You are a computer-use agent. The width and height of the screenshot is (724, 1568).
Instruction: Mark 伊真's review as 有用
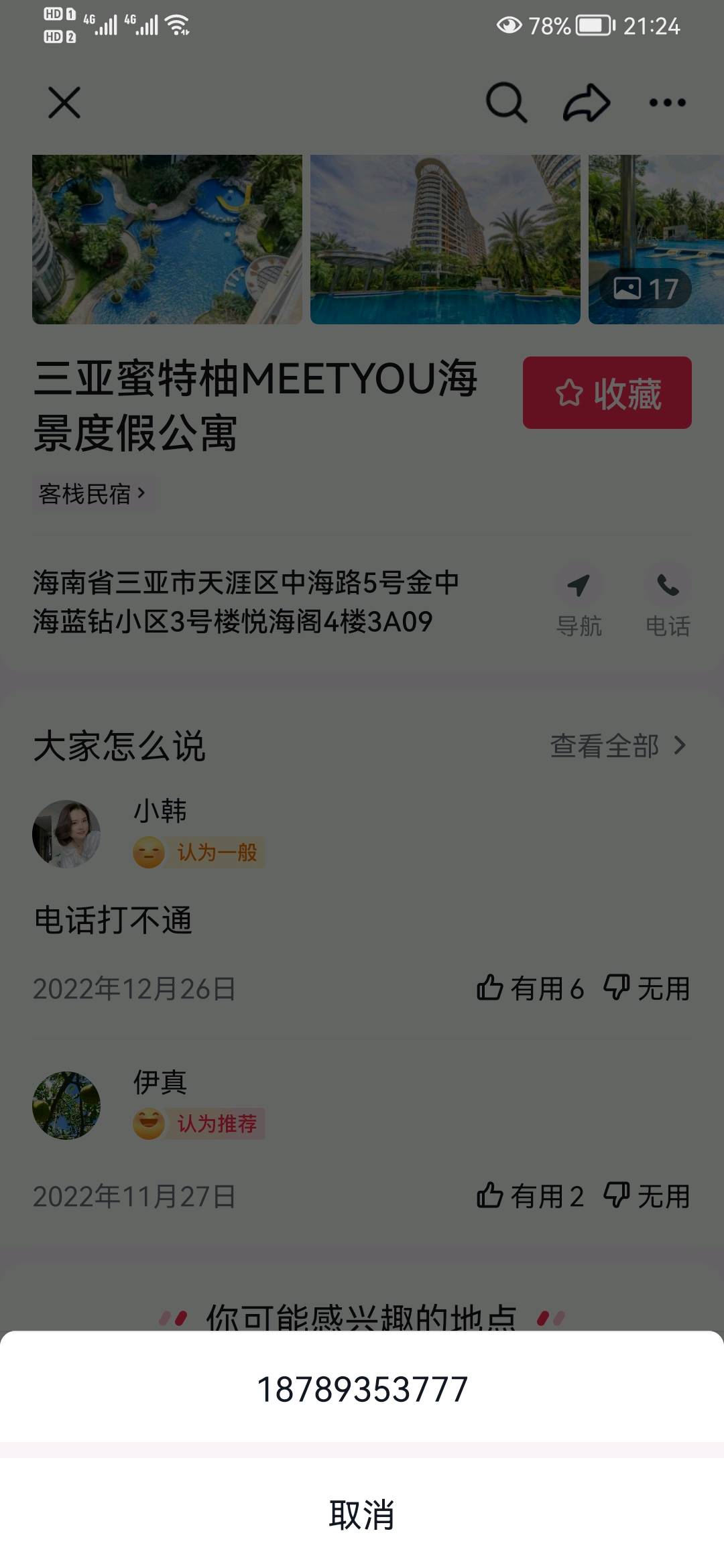[530, 1196]
